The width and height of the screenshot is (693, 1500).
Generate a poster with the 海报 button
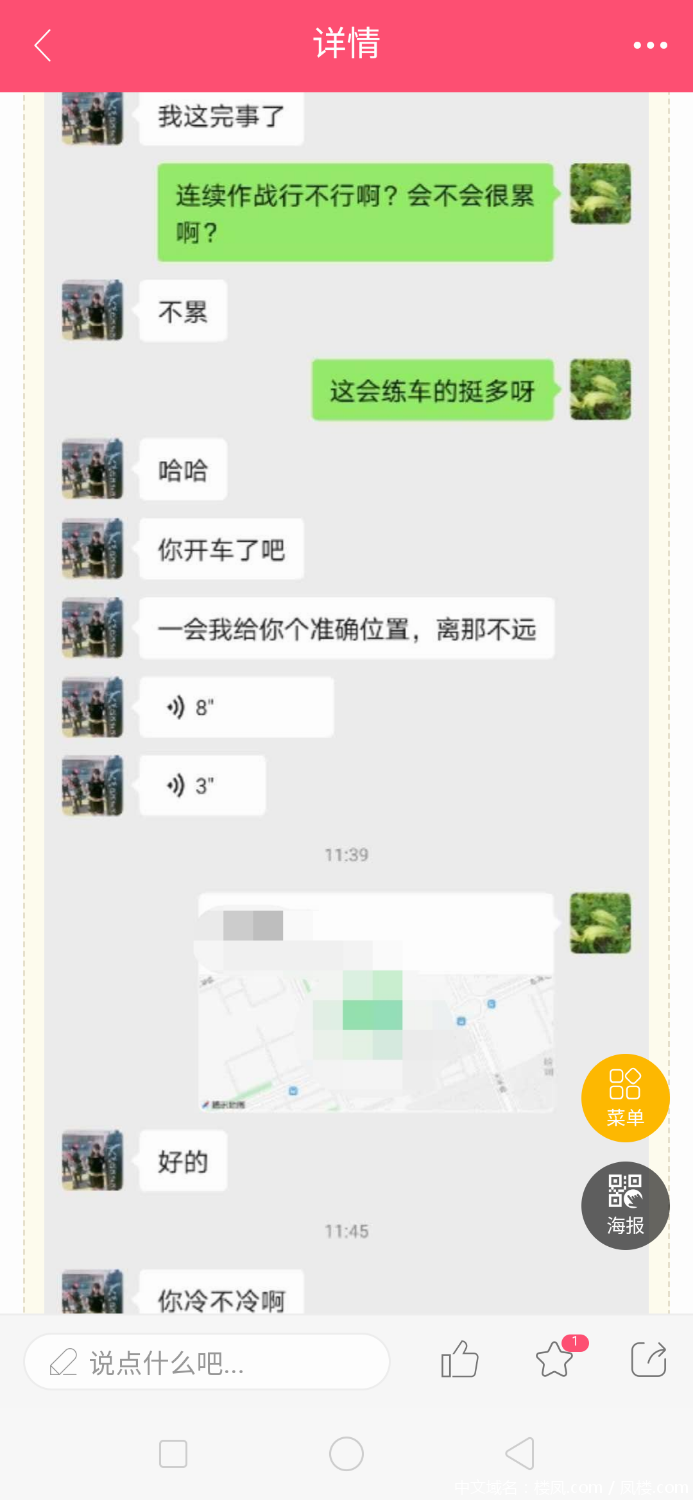(625, 1205)
